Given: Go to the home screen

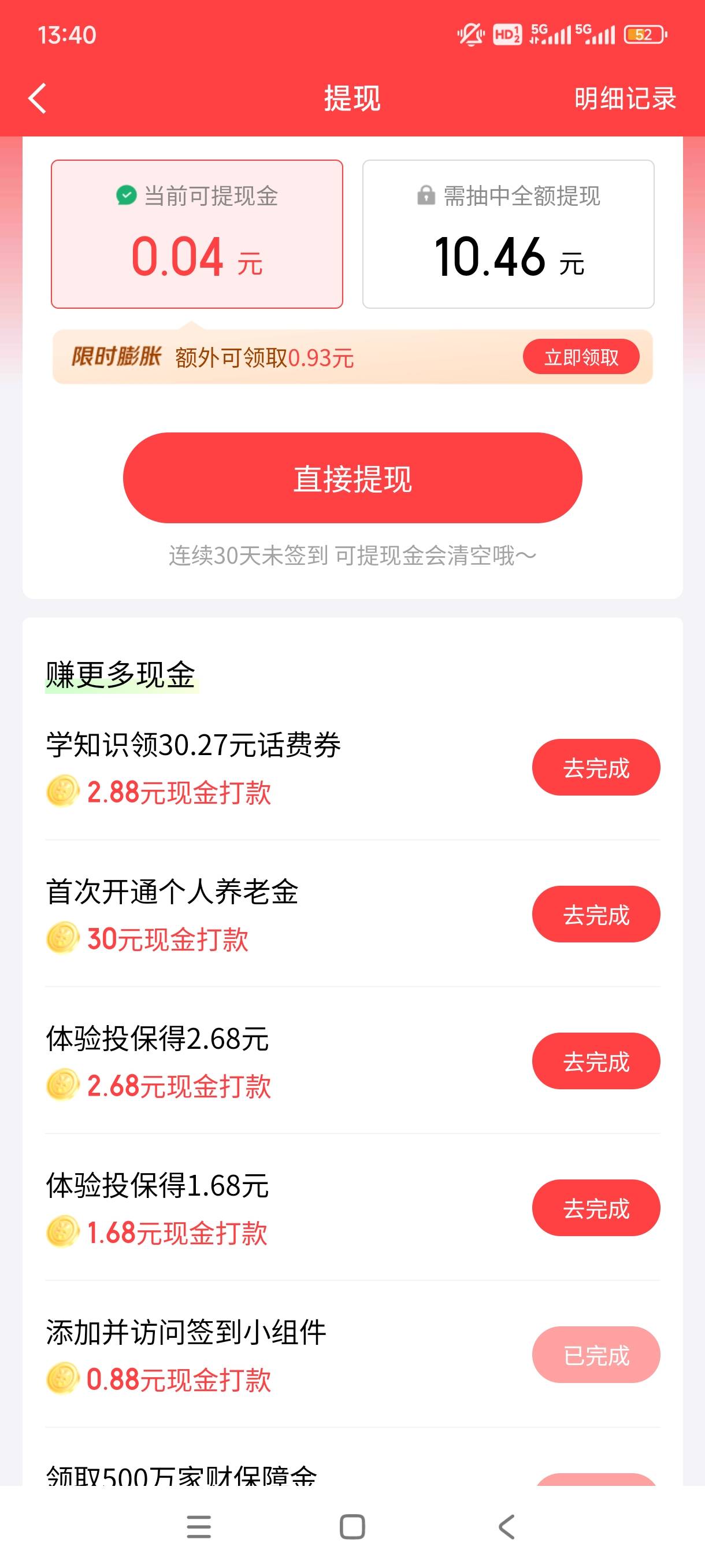Looking at the screenshot, I should click(352, 1526).
